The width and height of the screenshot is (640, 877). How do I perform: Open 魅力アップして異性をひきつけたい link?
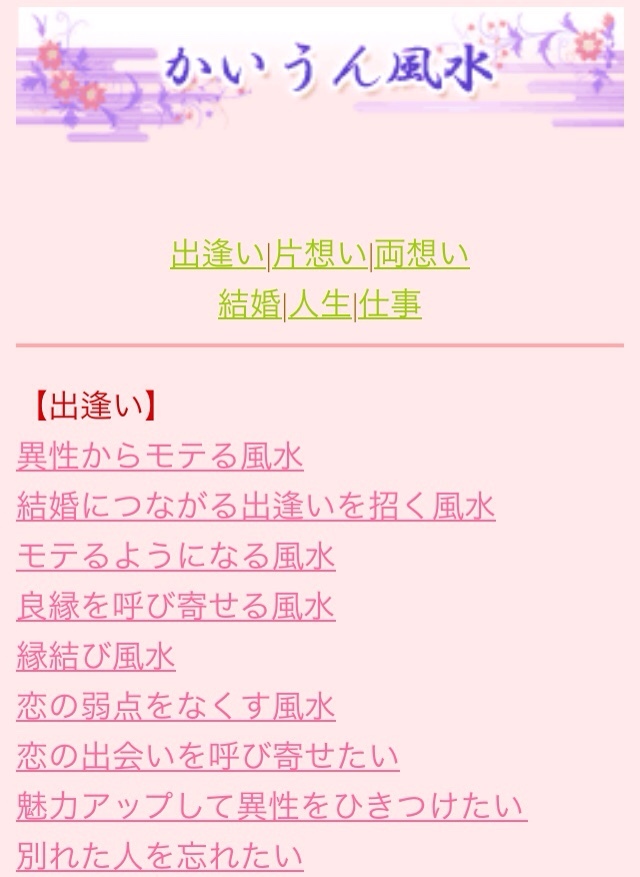tap(272, 807)
